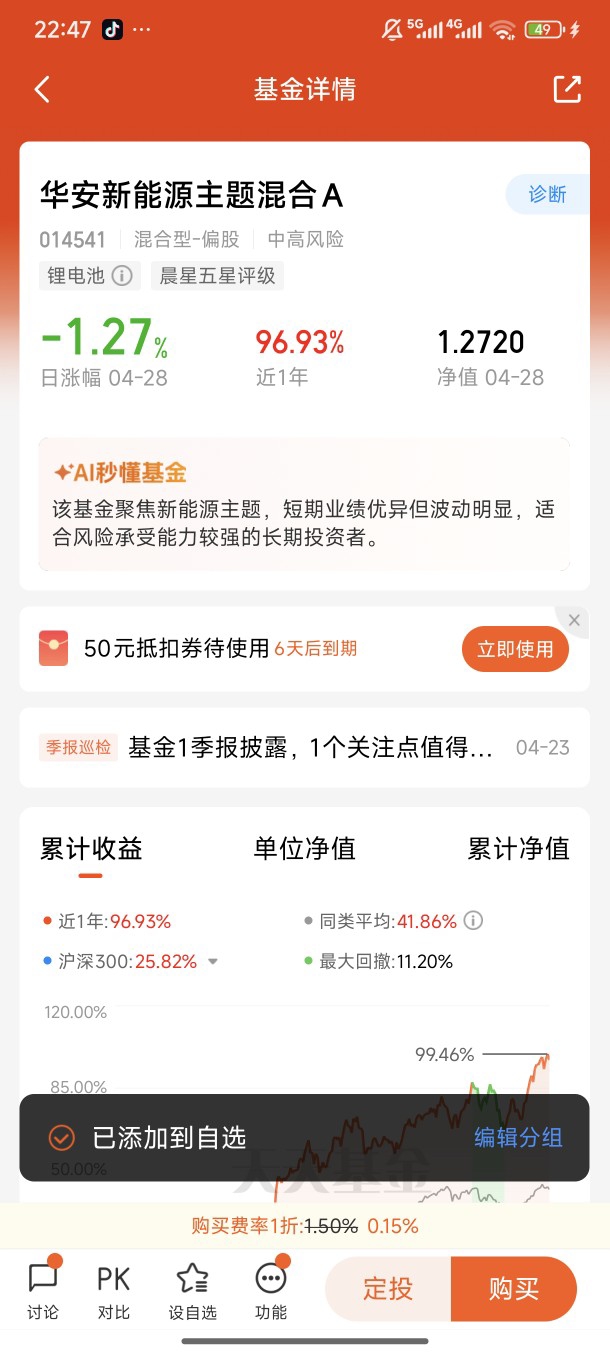The width and height of the screenshot is (610, 1356).
Task: Open the 季报巡检 quarterly report notice
Action: click(x=304, y=748)
